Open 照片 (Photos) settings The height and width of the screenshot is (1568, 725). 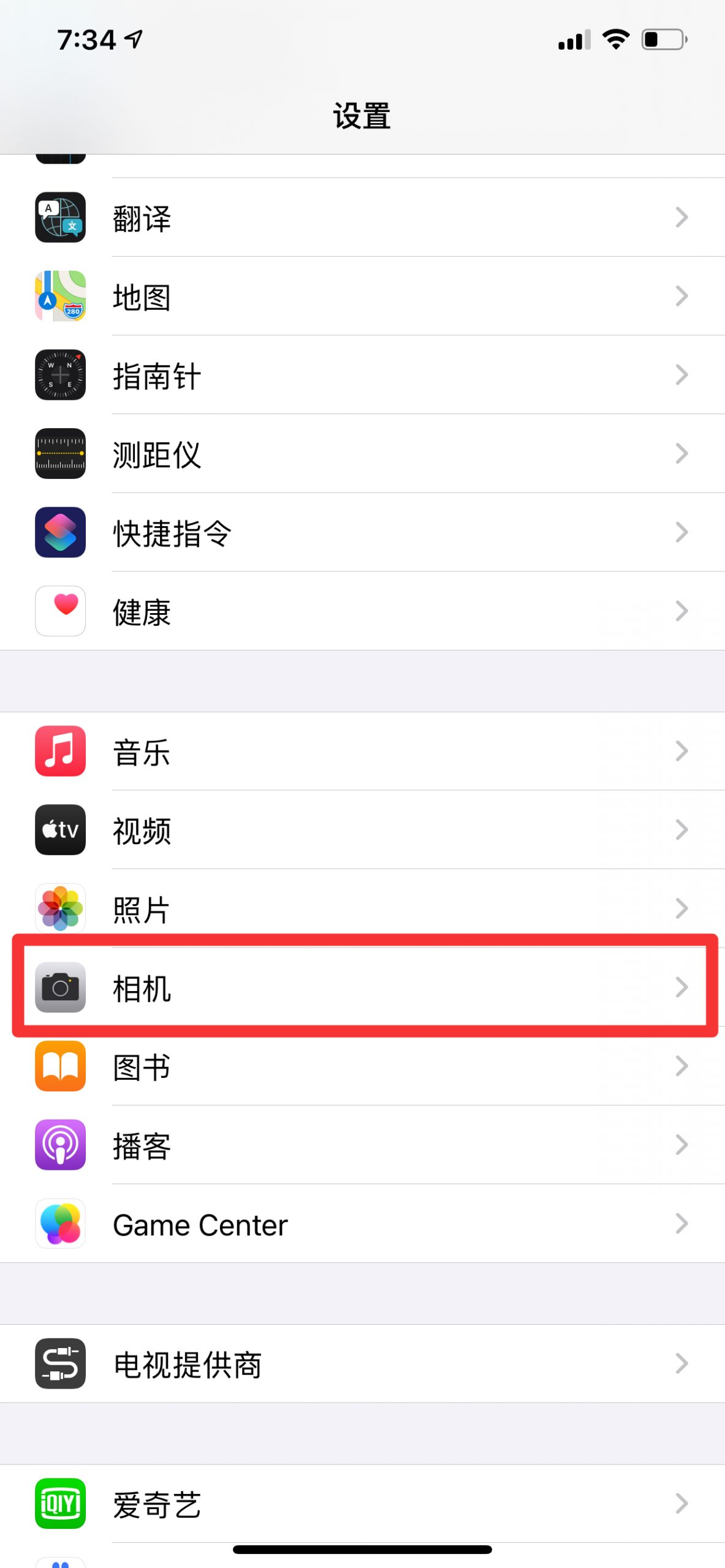pos(362,908)
